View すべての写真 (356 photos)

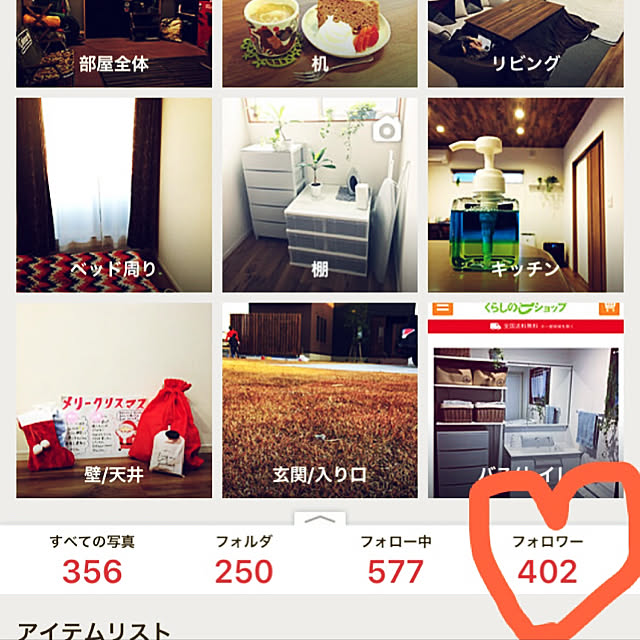click(x=92, y=560)
